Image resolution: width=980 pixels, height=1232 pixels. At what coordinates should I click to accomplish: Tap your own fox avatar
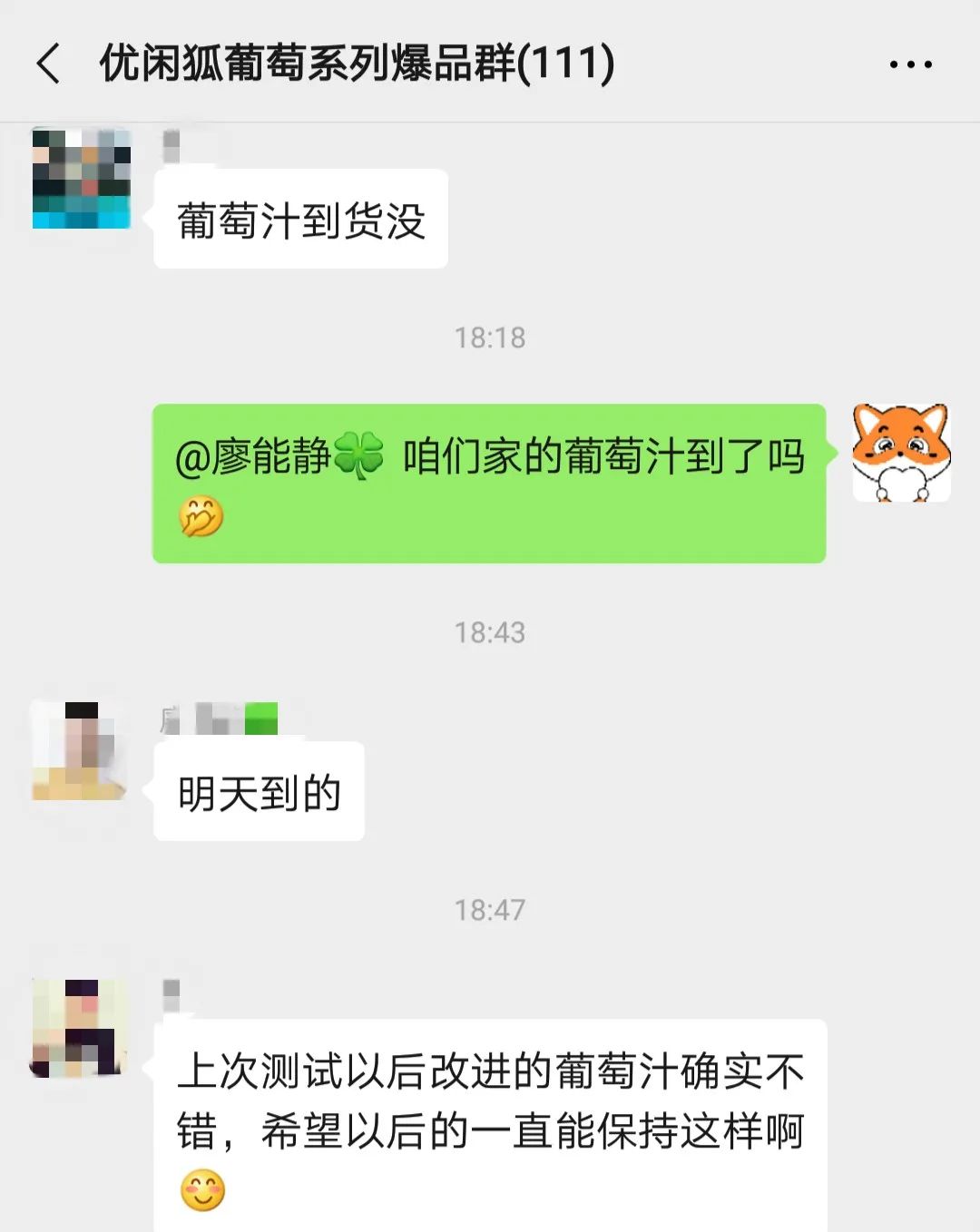pos(901,453)
